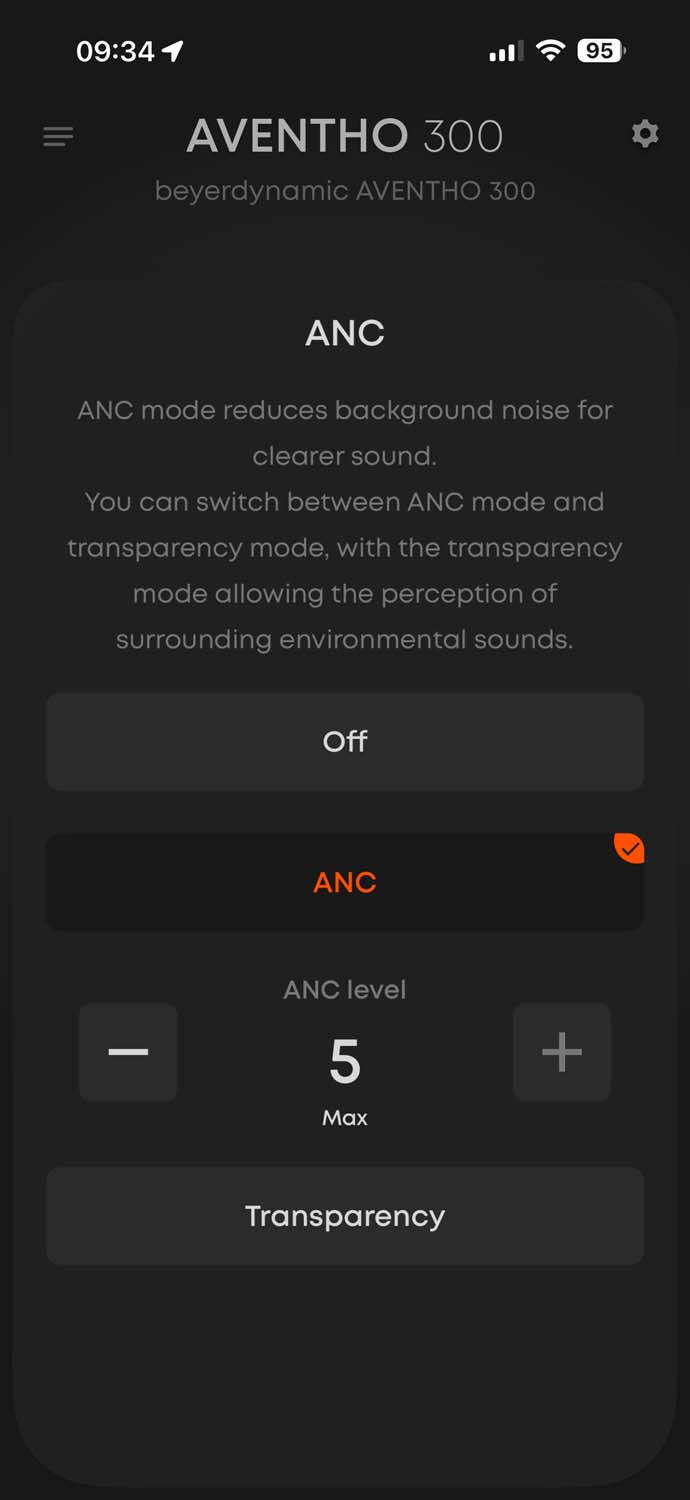The width and height of the screenshot is (690, 1500).
Task: Select the ANC mode option
Action: [x=344, y=883]
